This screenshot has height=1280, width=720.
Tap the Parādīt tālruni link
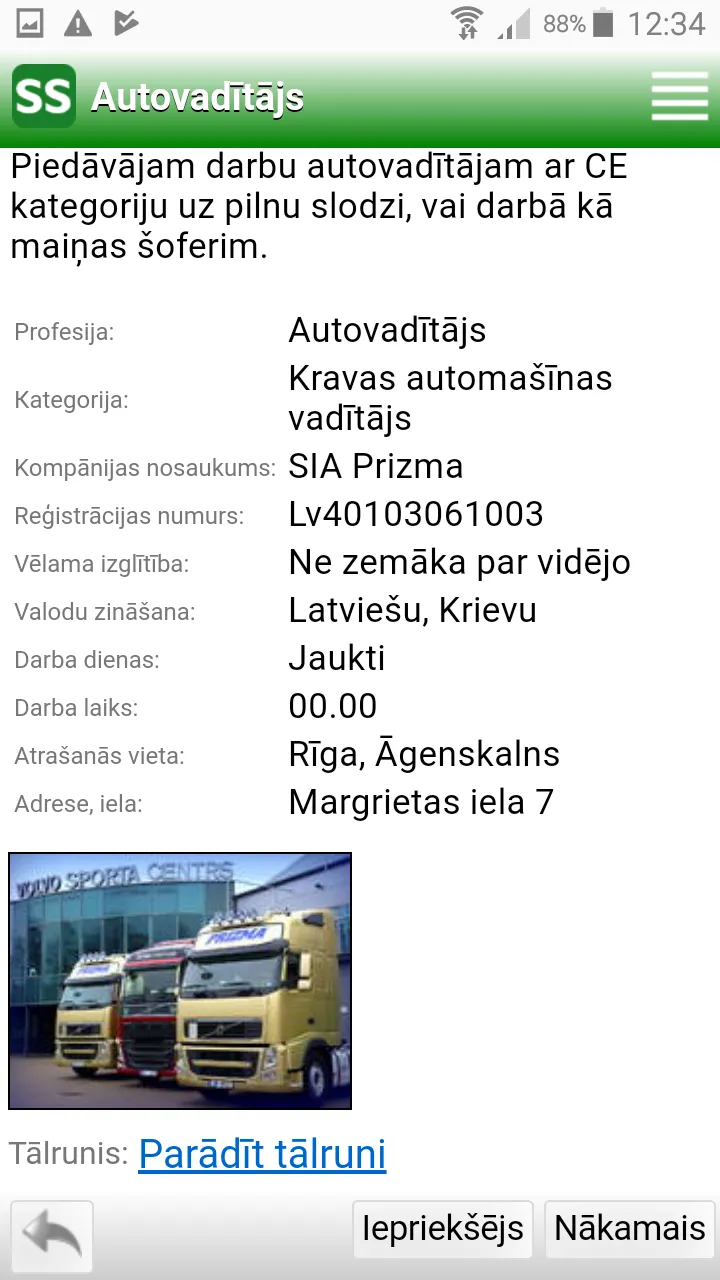coord(262,1154)
